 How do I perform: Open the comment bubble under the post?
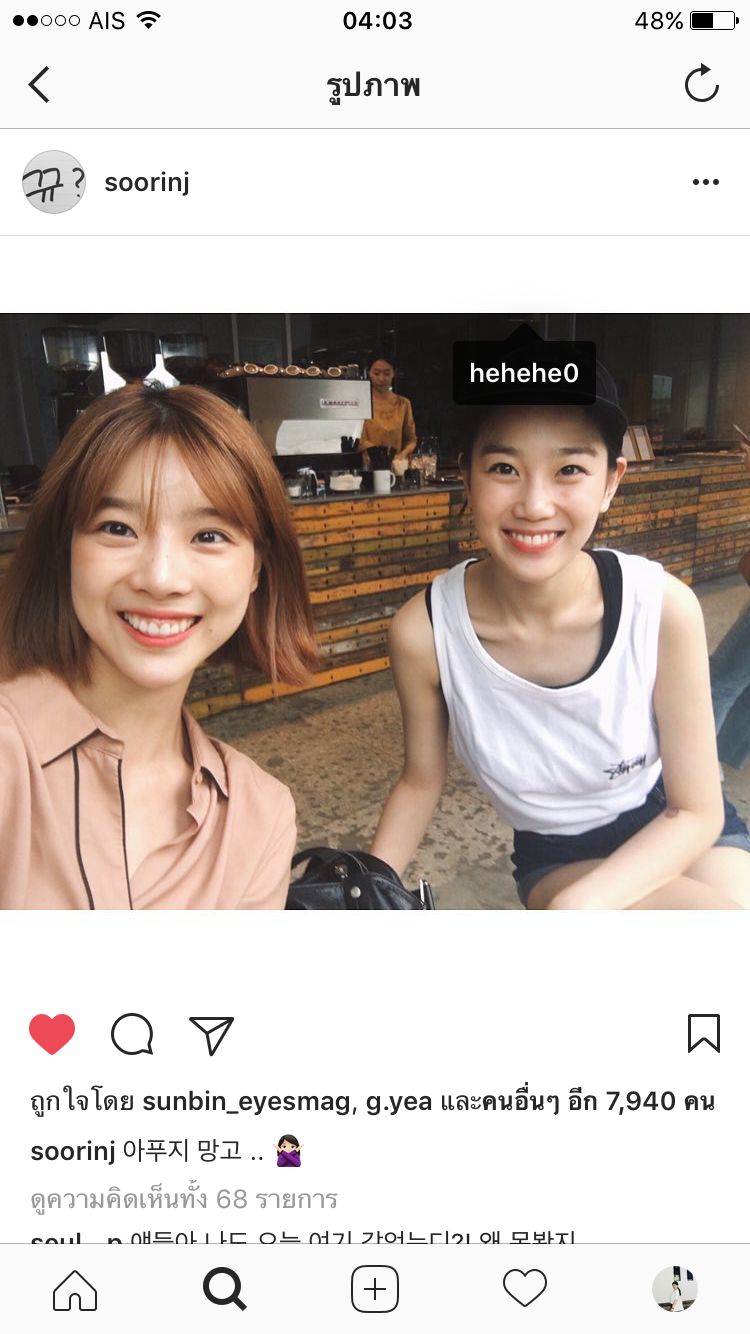132,1034
